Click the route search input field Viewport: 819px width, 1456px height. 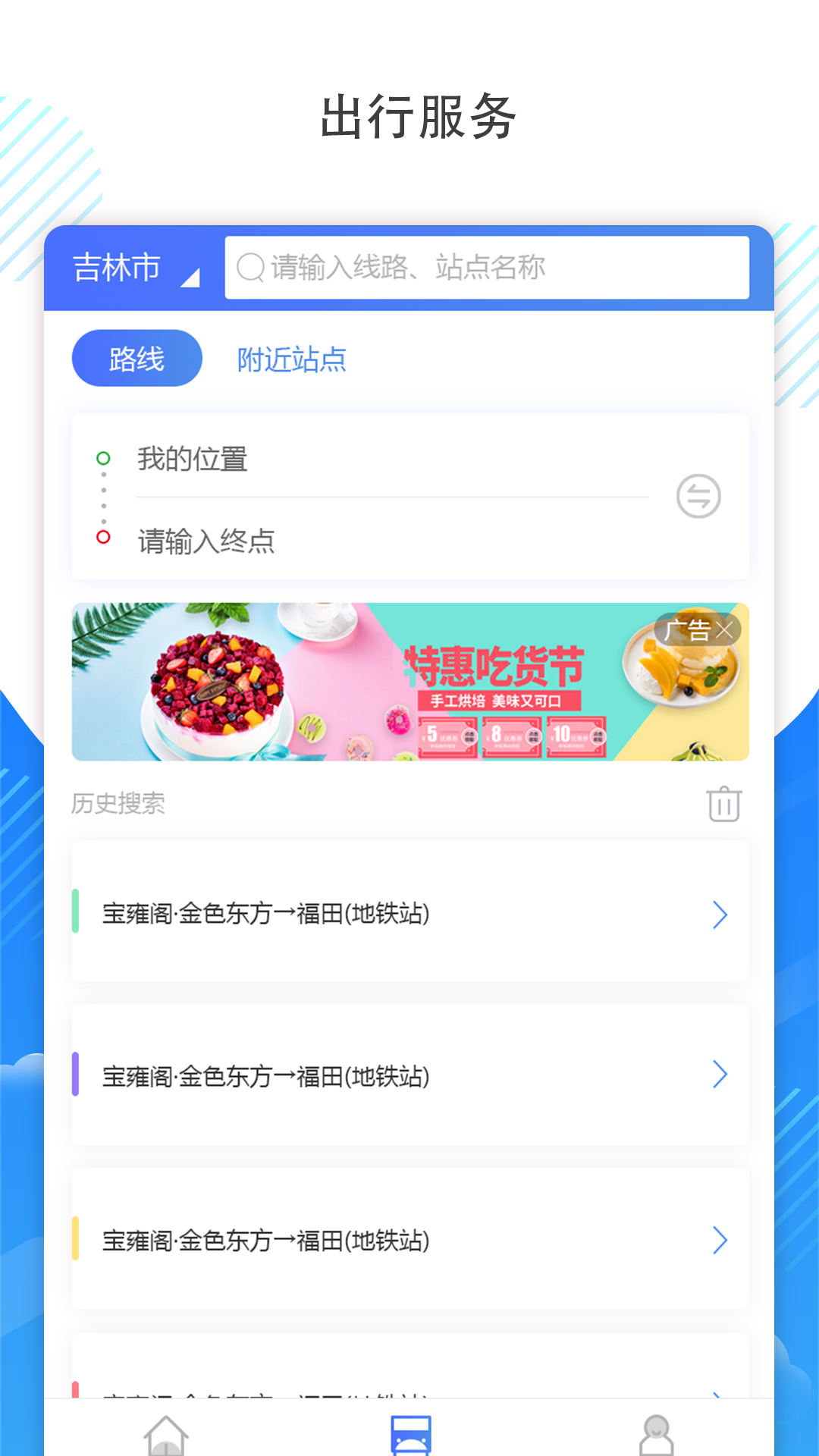(485, 267)
